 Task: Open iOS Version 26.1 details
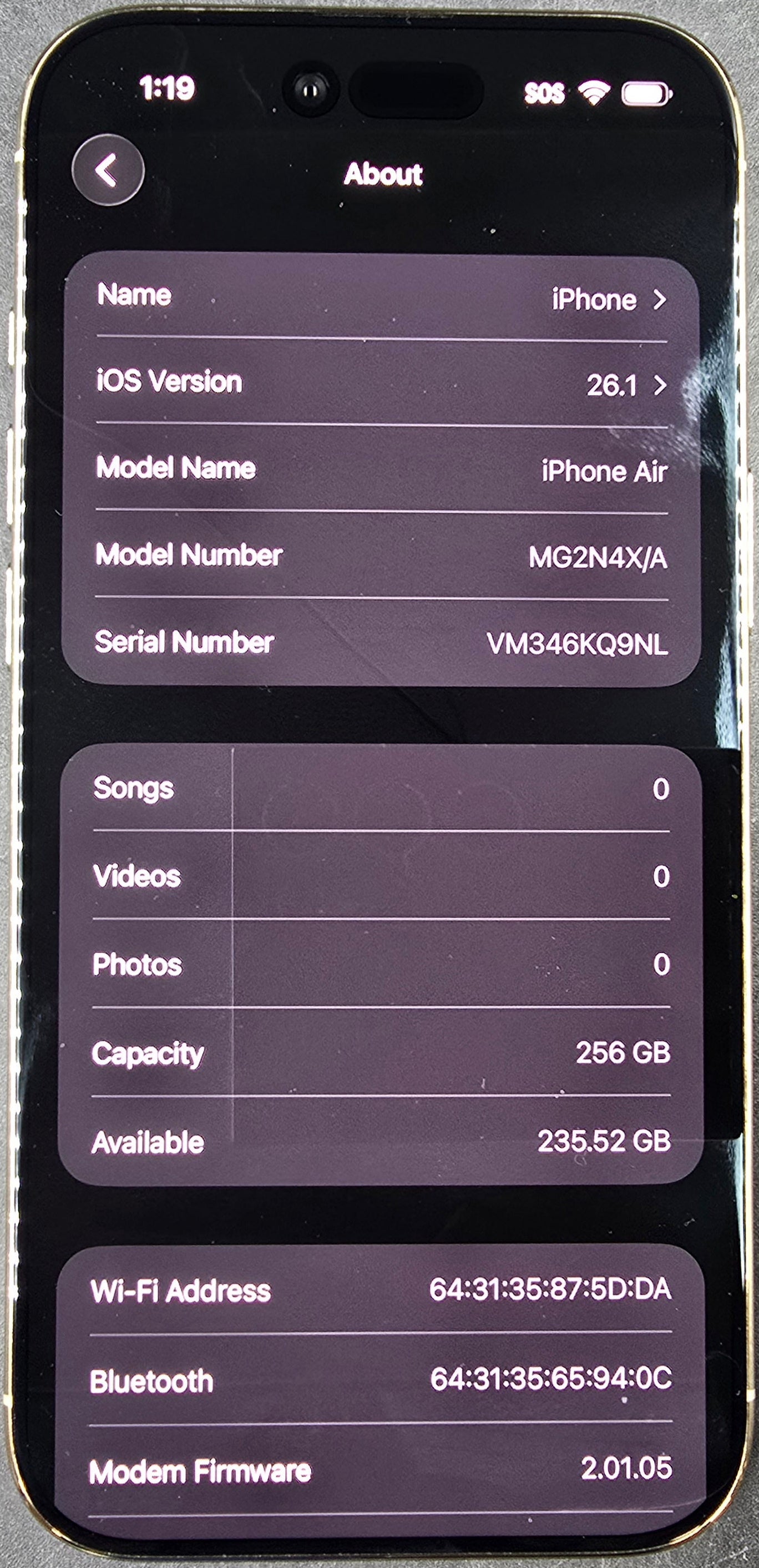click(x=382, y=382)
